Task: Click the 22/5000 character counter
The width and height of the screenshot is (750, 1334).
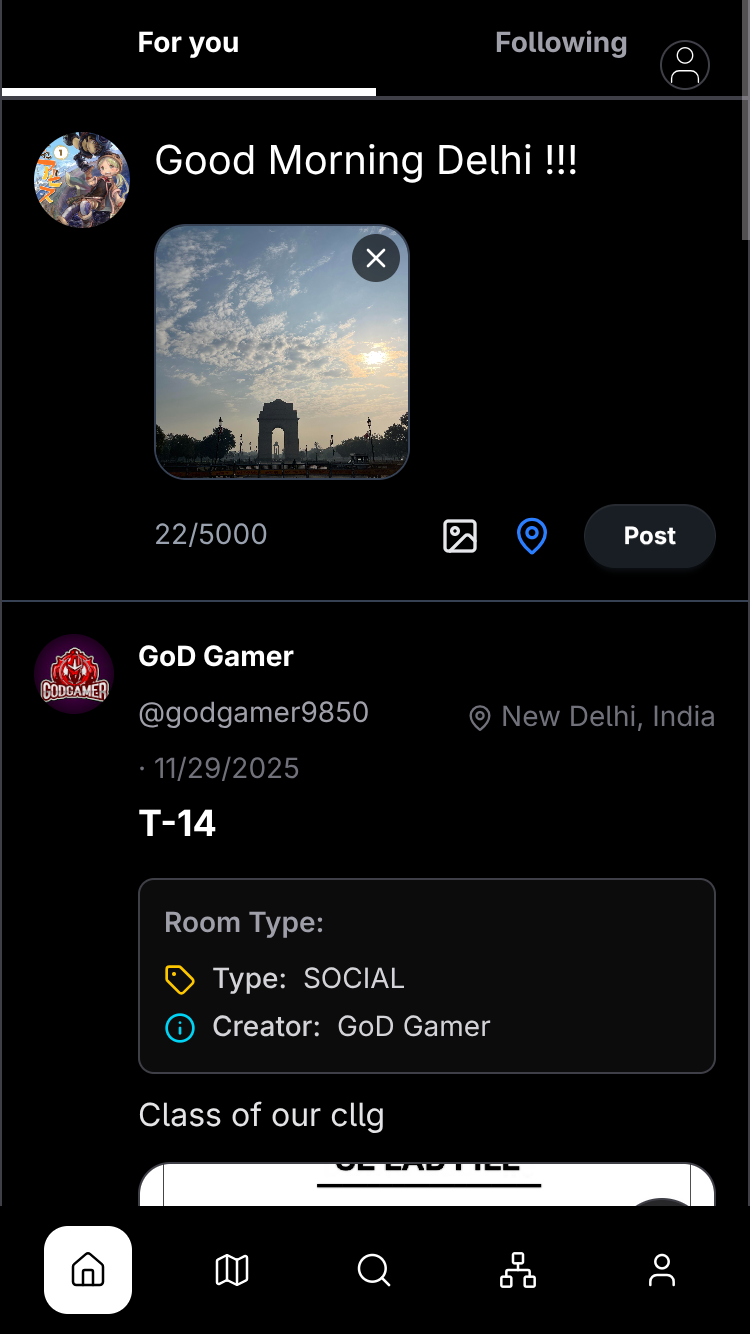Action: pyautogui.click(x=211, y=536)
